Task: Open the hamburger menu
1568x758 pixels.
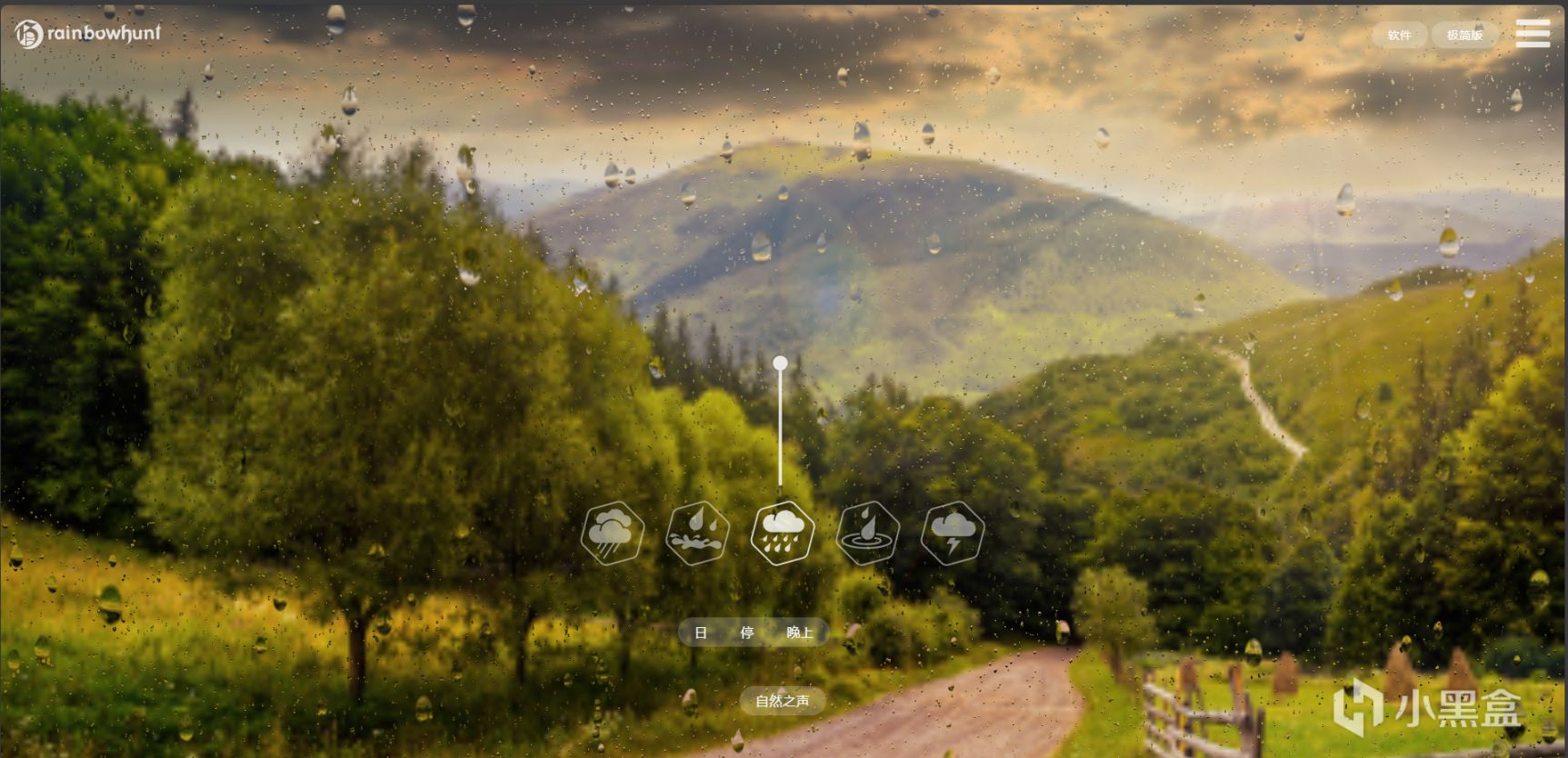Action: [x=1532, y=34]
